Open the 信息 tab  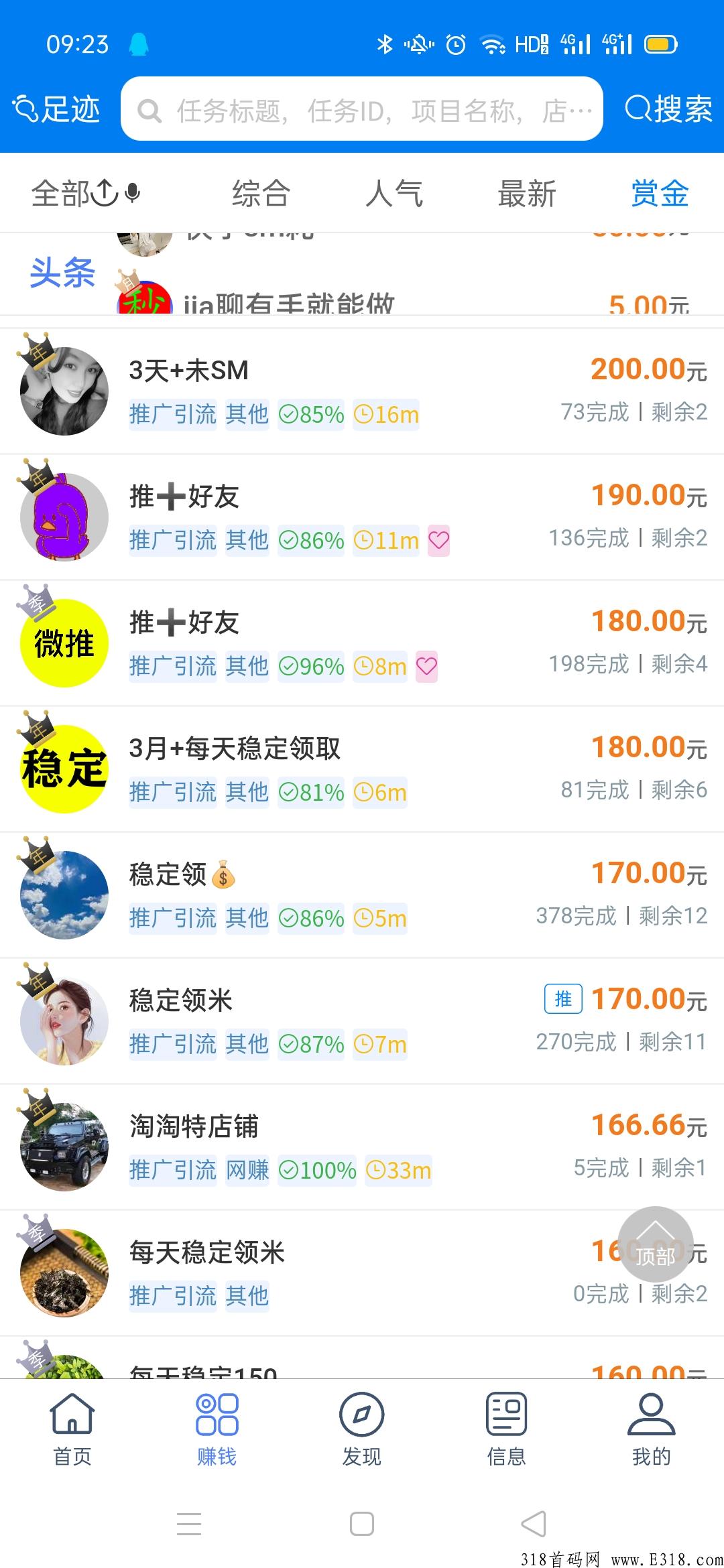point(507,1429)
